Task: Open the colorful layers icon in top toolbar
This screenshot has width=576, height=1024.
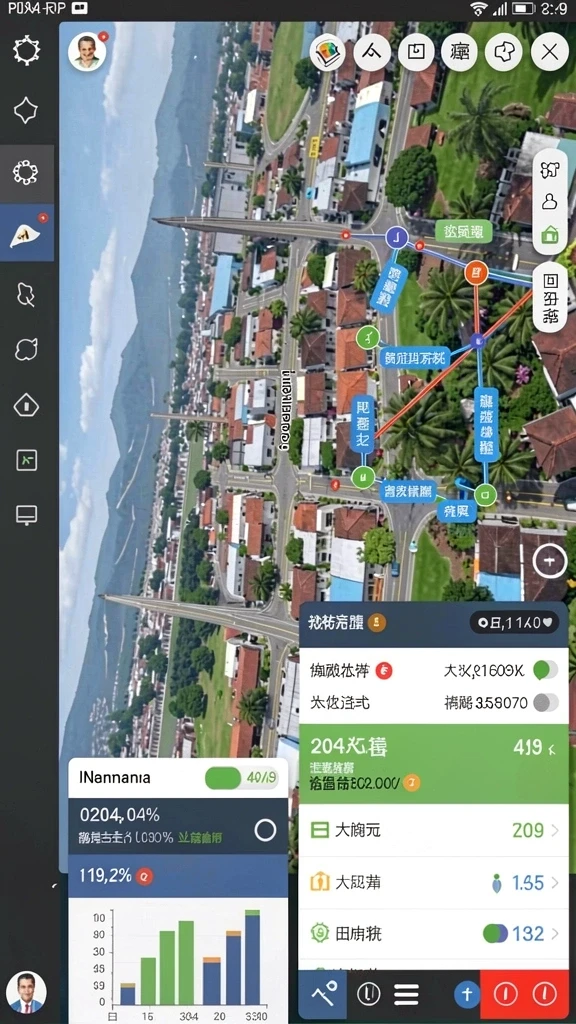Action: click(328, 52)
